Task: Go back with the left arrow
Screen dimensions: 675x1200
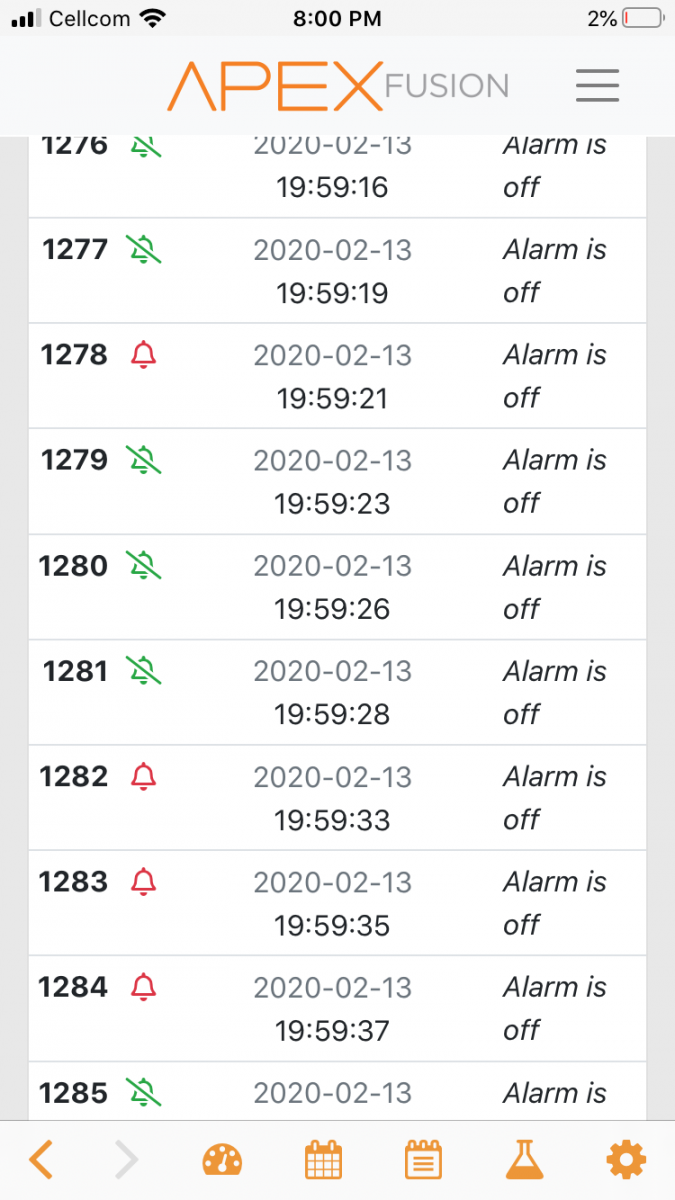Action: [x=41, y=1160]
